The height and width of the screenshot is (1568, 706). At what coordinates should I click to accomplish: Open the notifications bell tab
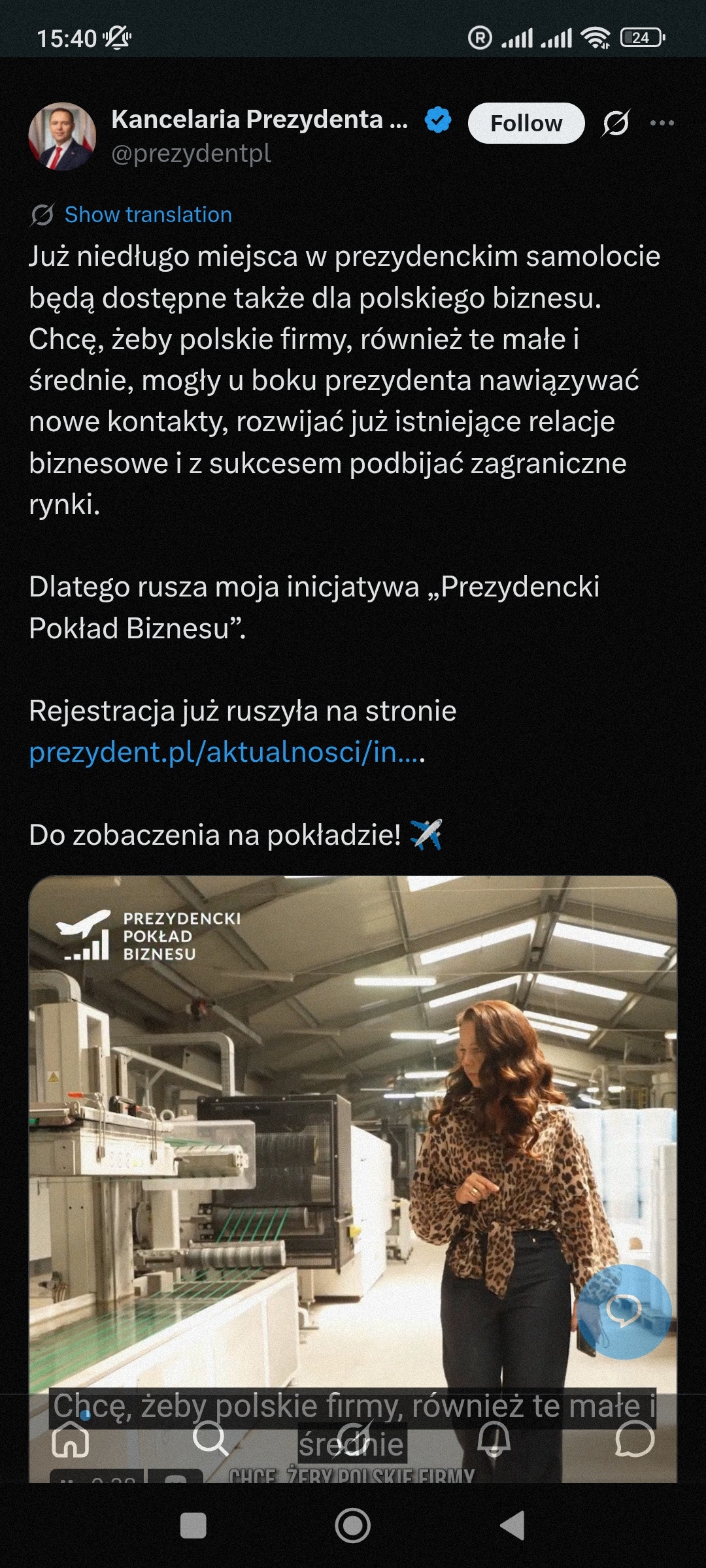coord(494,1439)
